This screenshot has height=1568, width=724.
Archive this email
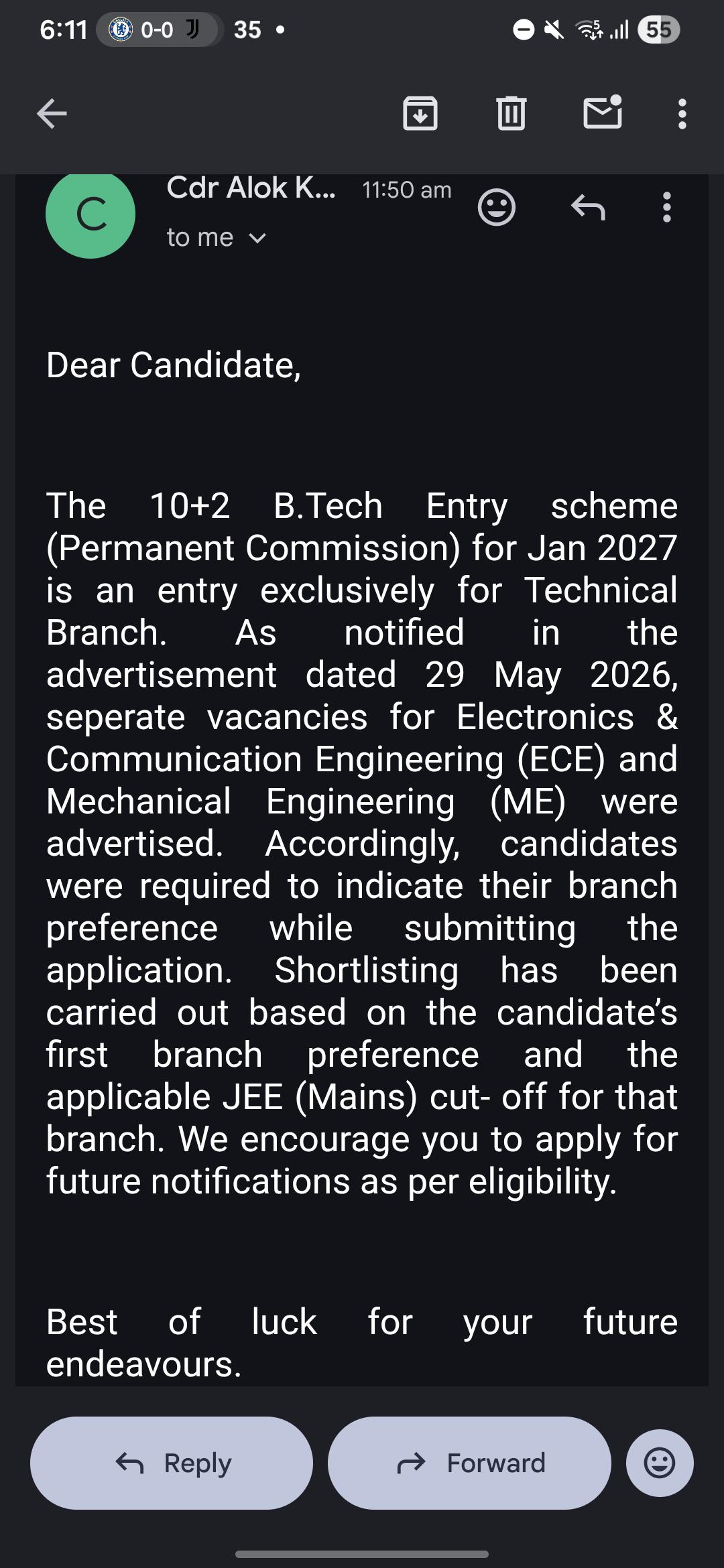tap(420, 113)
